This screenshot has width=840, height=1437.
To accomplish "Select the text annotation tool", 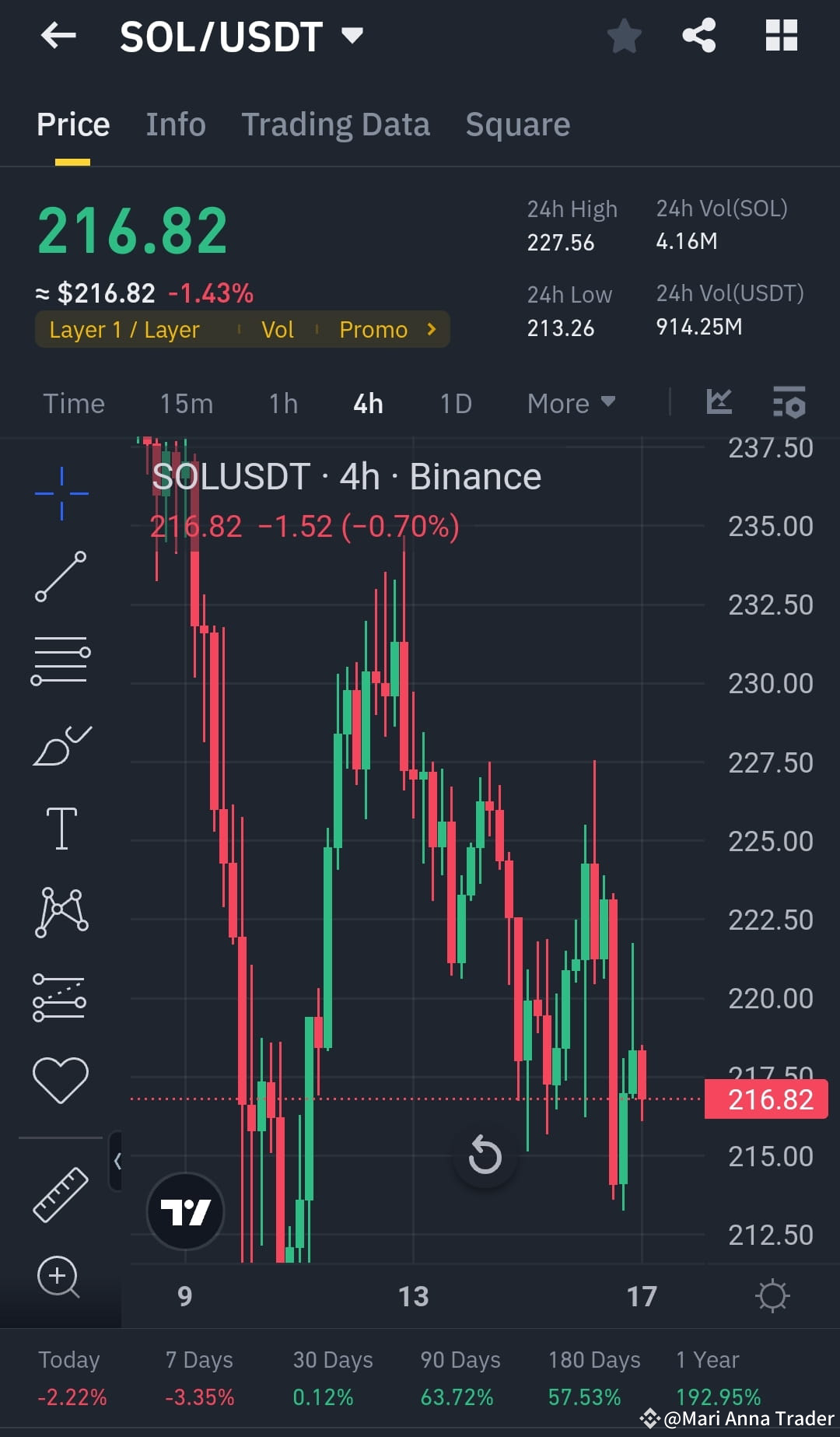I will (x=61, y=827).
